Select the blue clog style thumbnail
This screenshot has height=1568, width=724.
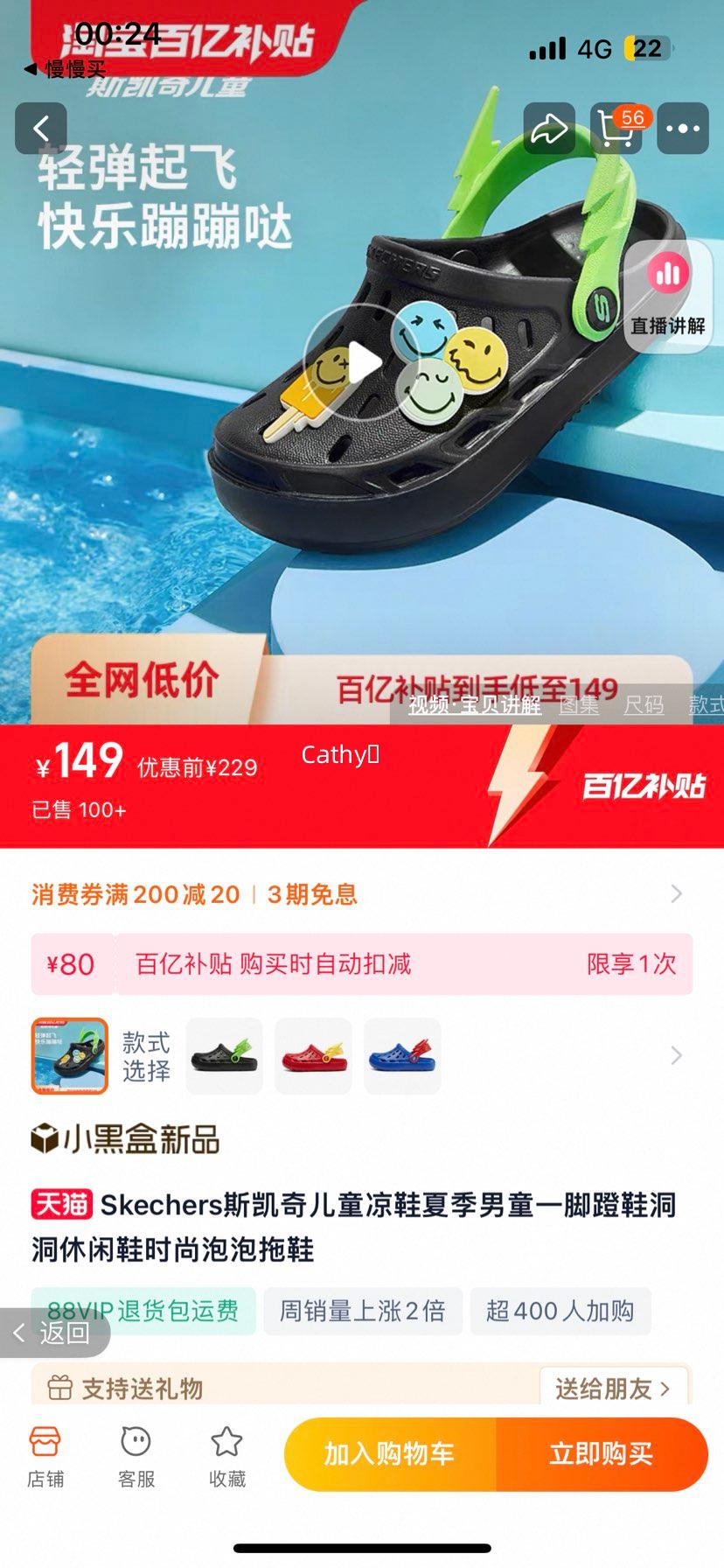(x=403, y=1056)
